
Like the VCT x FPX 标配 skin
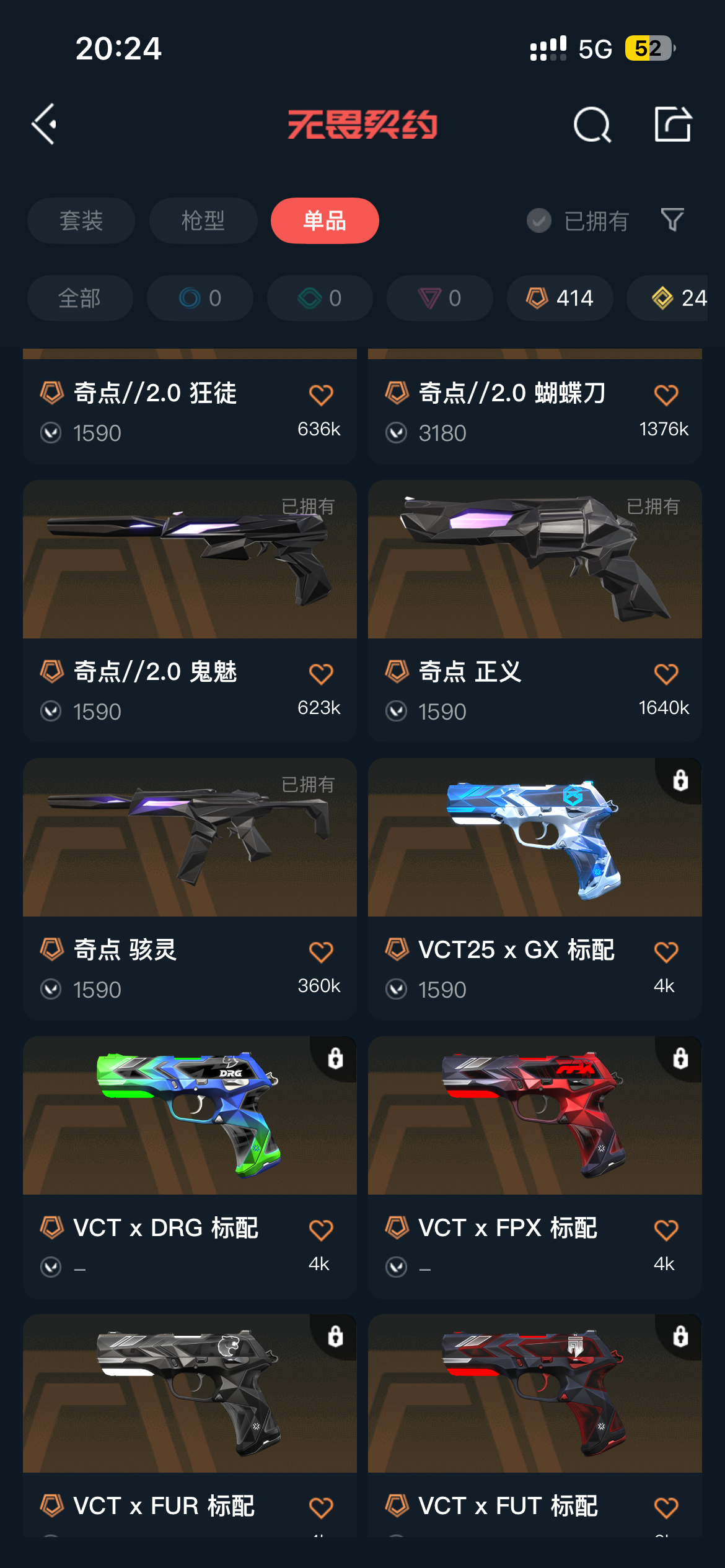coord(666,1230)
